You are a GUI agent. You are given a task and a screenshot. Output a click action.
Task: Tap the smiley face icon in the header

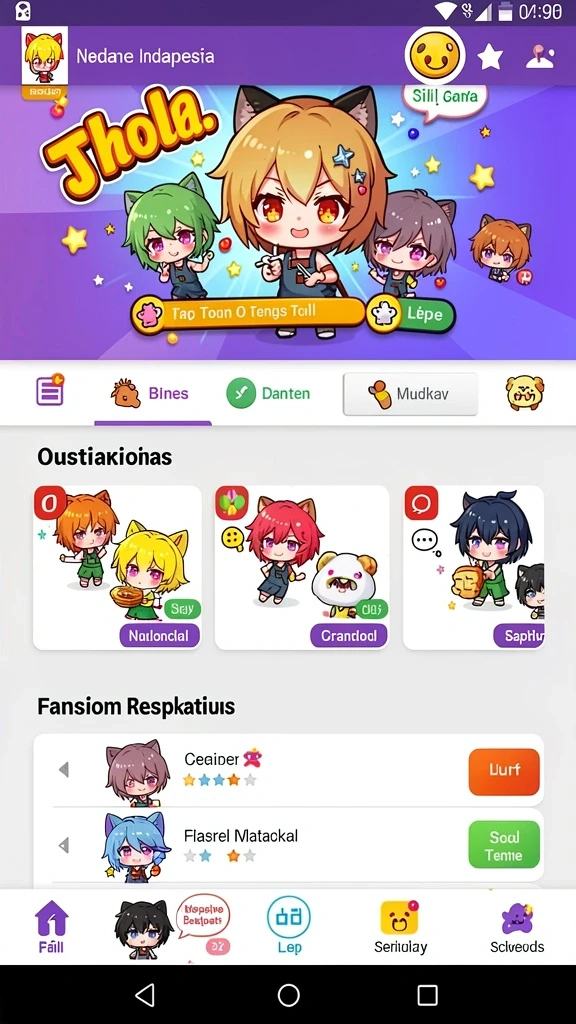click(435, 56)
